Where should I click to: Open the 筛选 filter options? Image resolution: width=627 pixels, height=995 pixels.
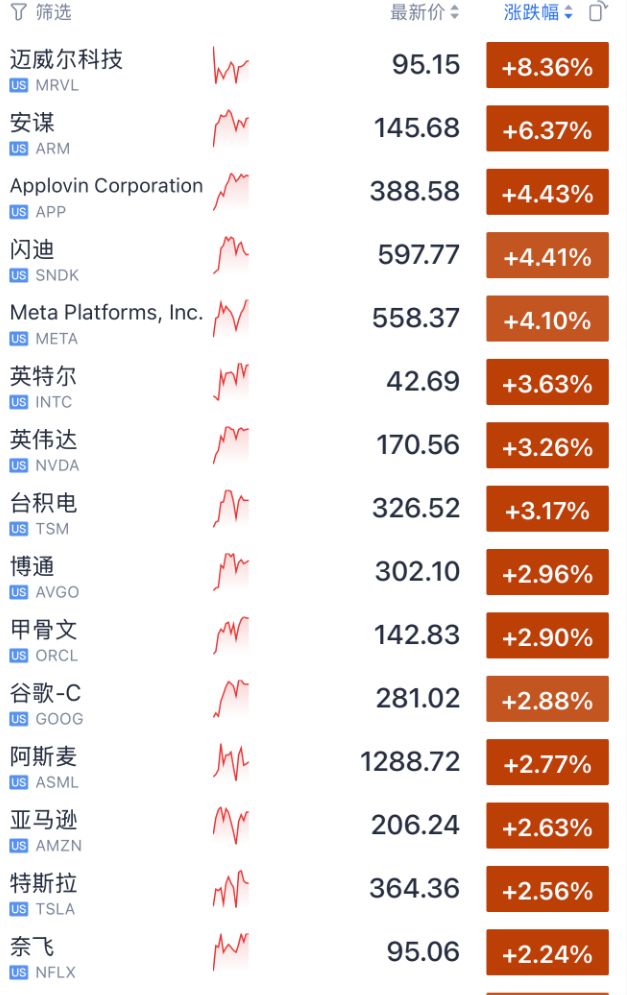42,13
